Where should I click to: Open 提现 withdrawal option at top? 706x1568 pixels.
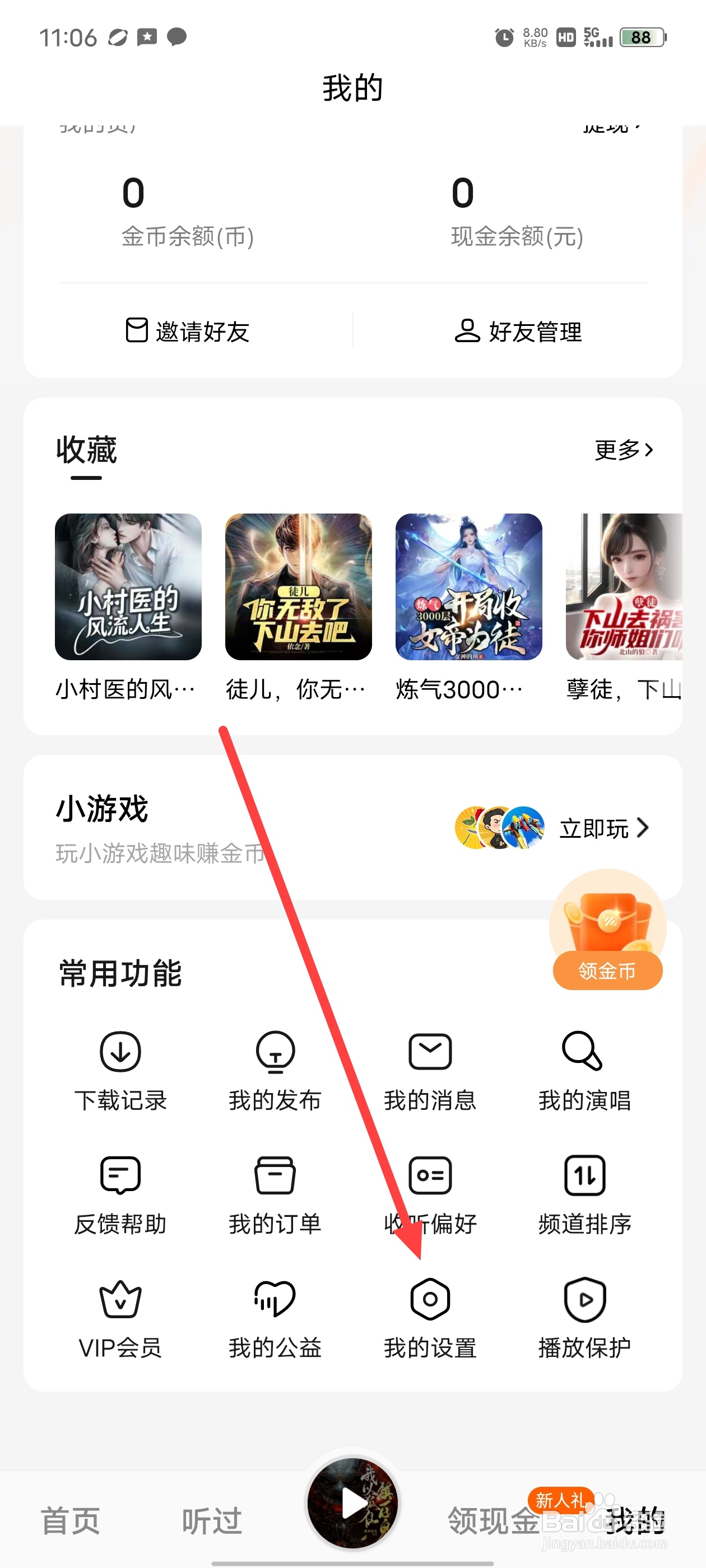coord(611,130)
